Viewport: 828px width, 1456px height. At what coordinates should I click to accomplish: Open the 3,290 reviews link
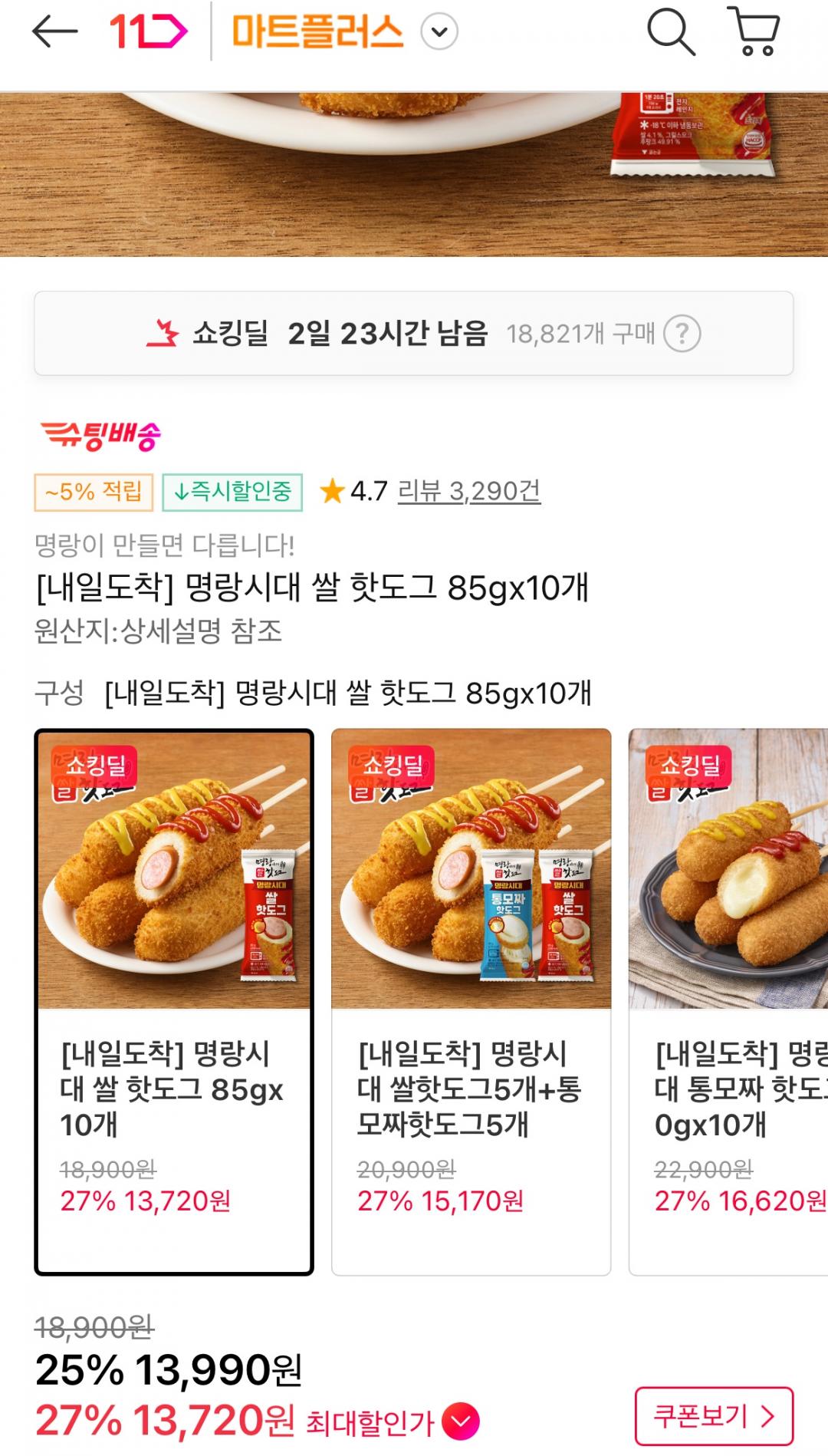point(468,491)
